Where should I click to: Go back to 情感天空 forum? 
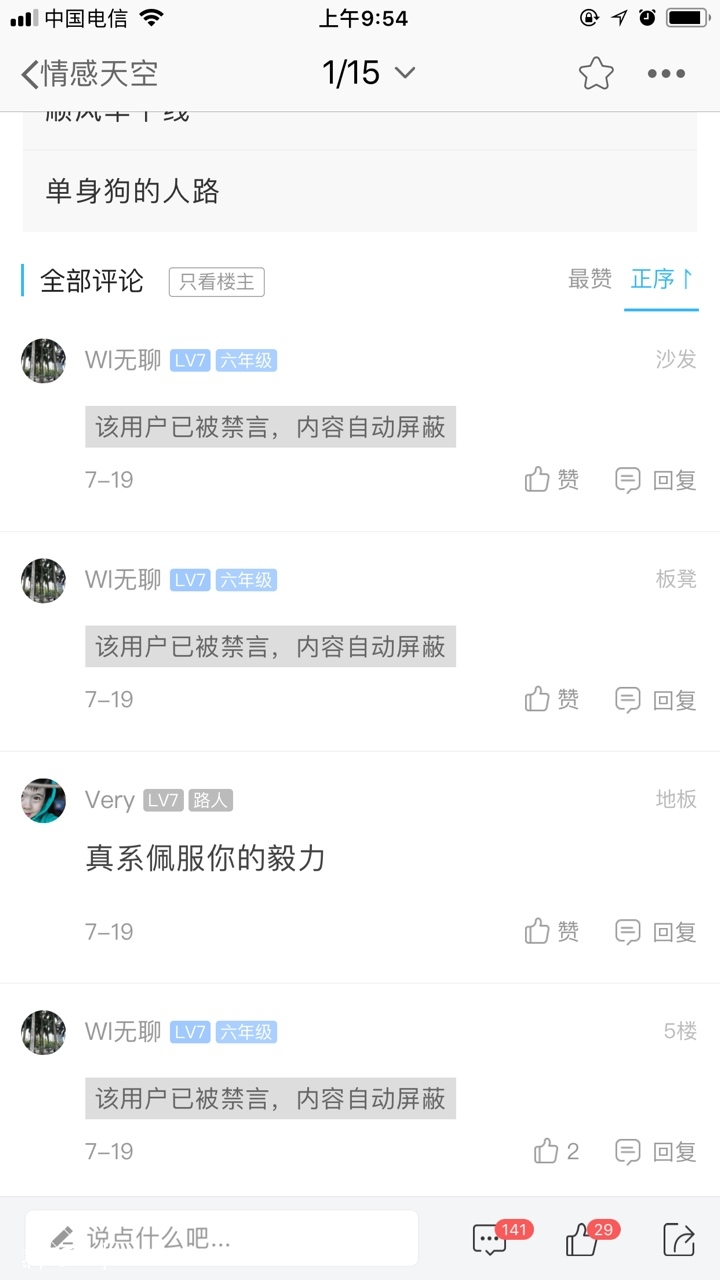(x=88, y=73)
